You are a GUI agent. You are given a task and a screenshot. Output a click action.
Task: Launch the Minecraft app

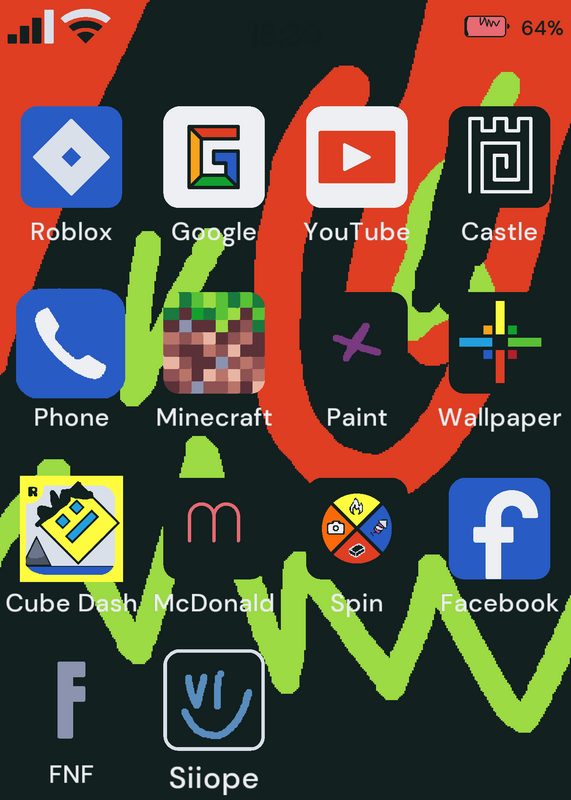tap(214, 343)
